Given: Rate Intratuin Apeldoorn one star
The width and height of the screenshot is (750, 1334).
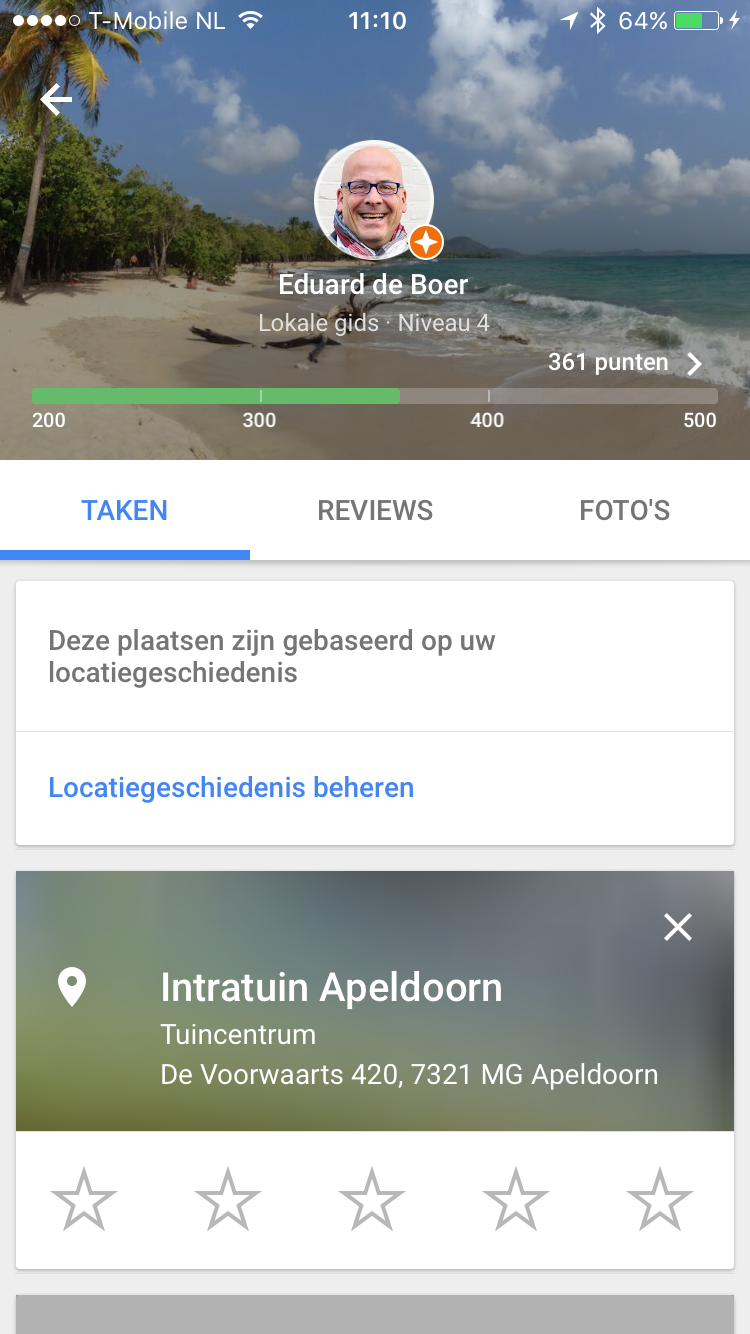Looking at the screenshot, I should pyautogui.click(x=84, y=1199).
